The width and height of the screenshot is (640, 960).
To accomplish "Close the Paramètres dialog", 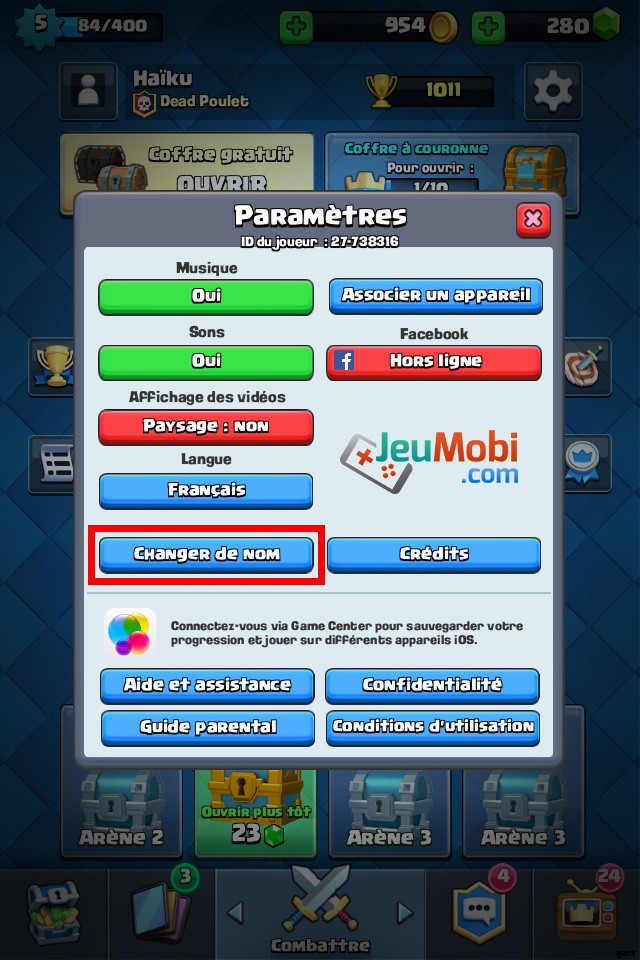I will [533, 219].
